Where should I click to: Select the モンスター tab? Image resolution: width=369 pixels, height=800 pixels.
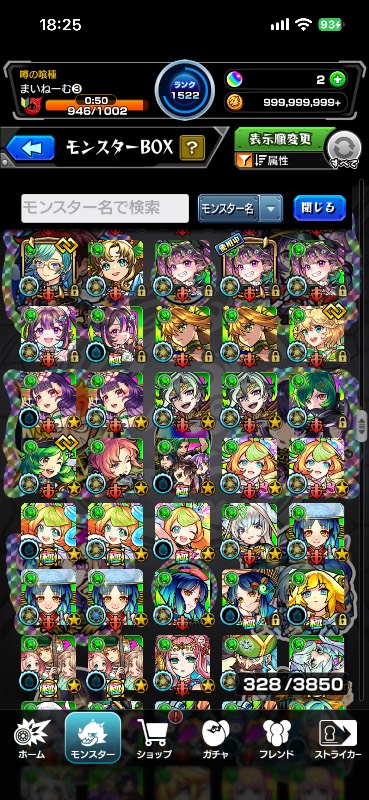(x=93, y=738)
